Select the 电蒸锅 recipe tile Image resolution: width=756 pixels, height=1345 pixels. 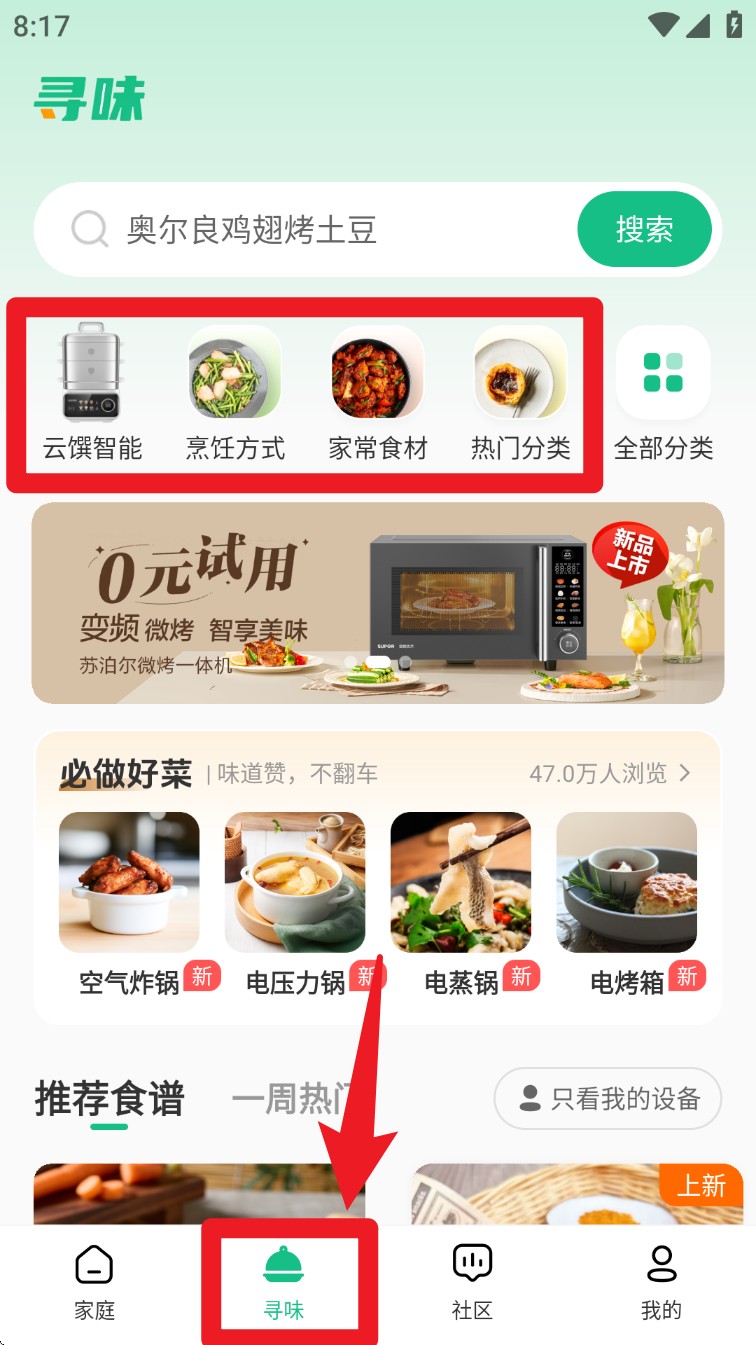(x=461, y=900)
